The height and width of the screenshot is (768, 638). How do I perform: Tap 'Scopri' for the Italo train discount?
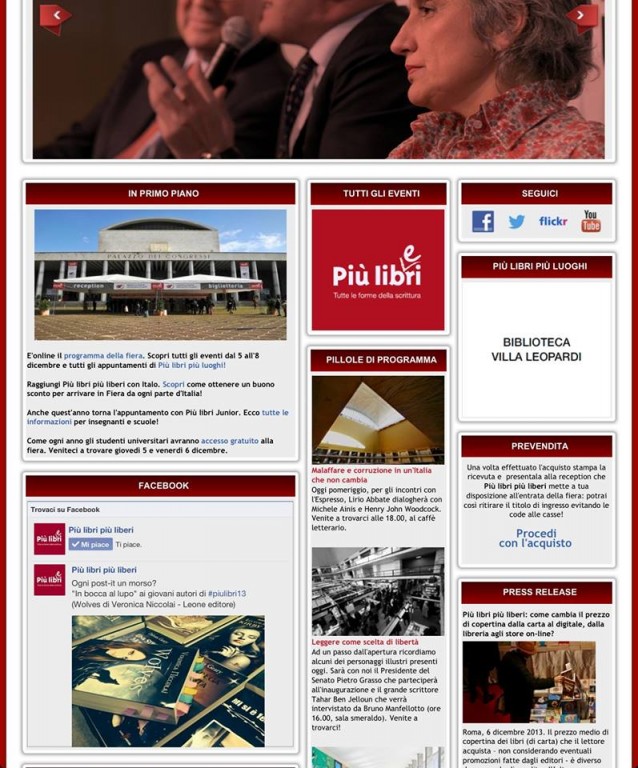click(173, 384)
